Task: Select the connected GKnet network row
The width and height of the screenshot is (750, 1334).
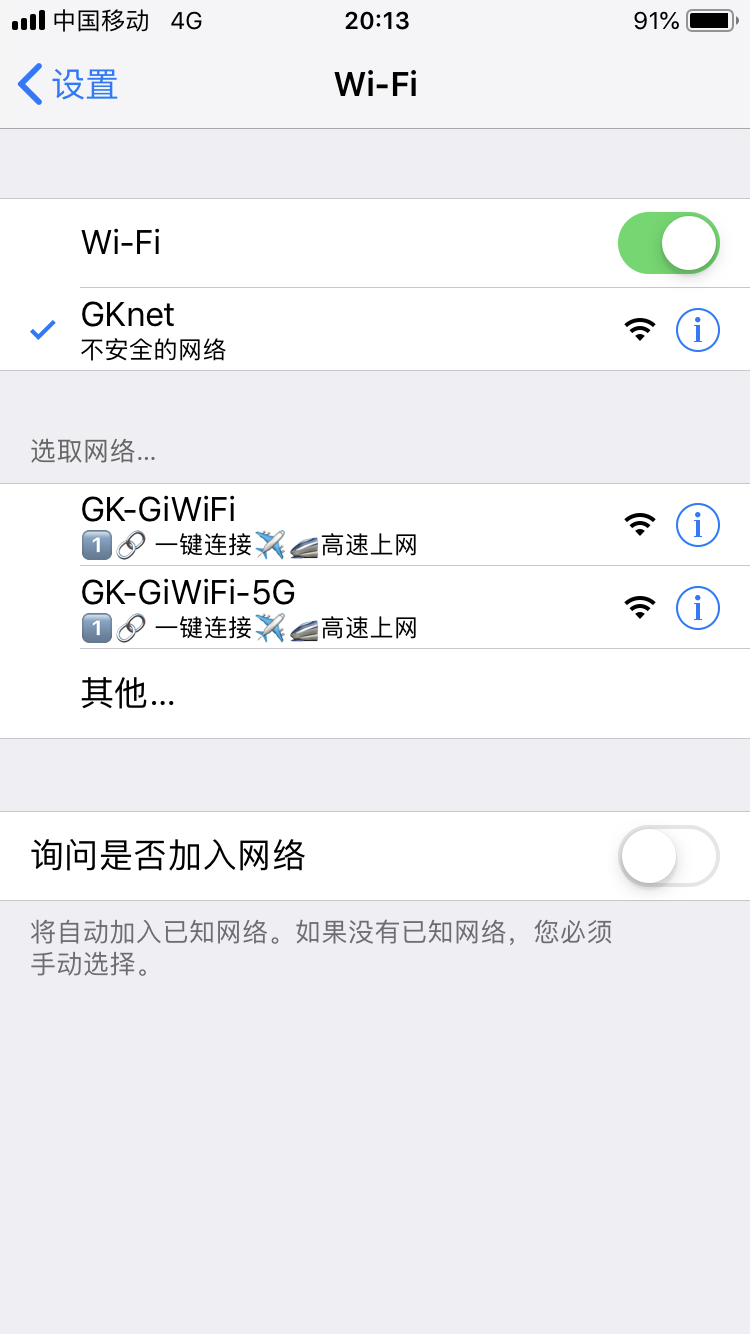Action: point(300,329)
